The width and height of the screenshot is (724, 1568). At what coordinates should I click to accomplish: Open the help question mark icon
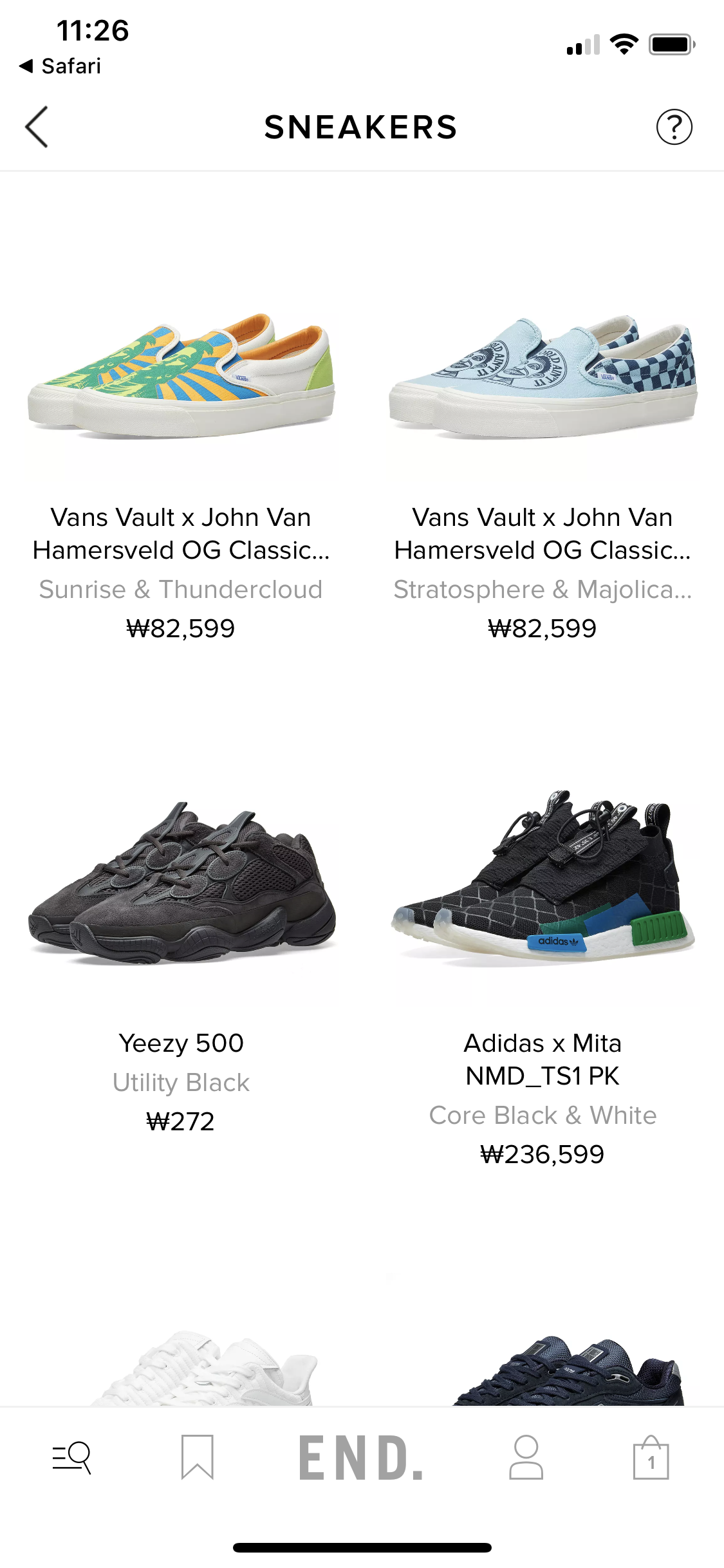coord(674,127)
